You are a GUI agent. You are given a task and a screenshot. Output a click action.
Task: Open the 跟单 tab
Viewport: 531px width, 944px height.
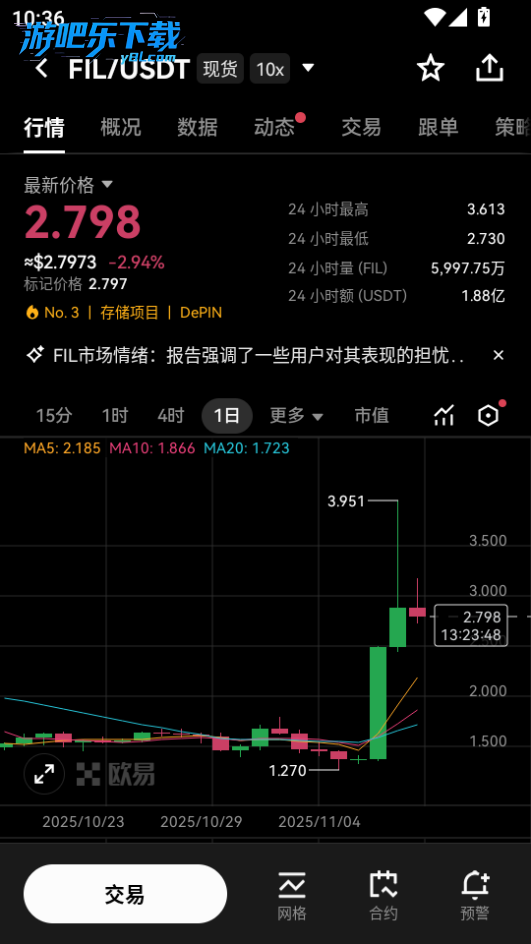[438, 127]
